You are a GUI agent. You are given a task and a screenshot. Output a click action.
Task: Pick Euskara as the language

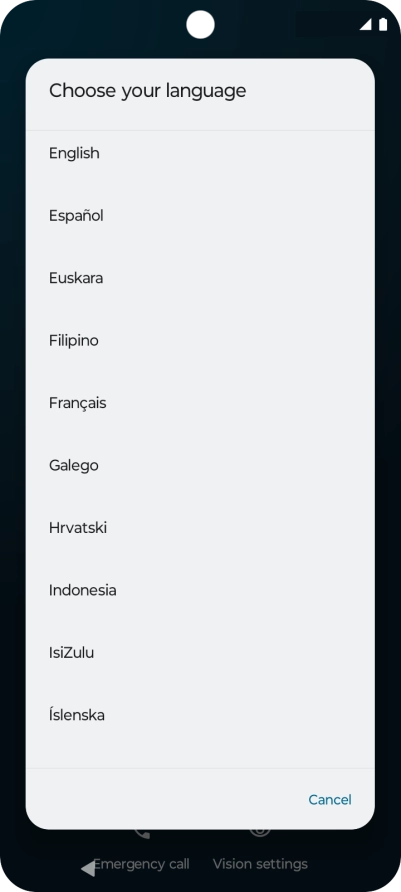[200, 279]
